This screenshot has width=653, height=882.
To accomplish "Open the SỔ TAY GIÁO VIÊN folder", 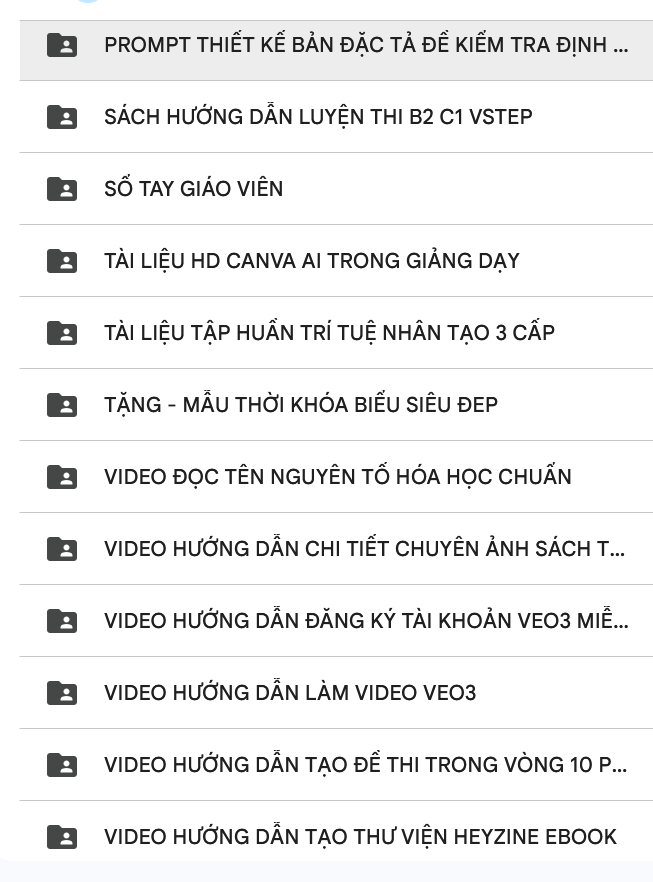I will pos(193,189).
